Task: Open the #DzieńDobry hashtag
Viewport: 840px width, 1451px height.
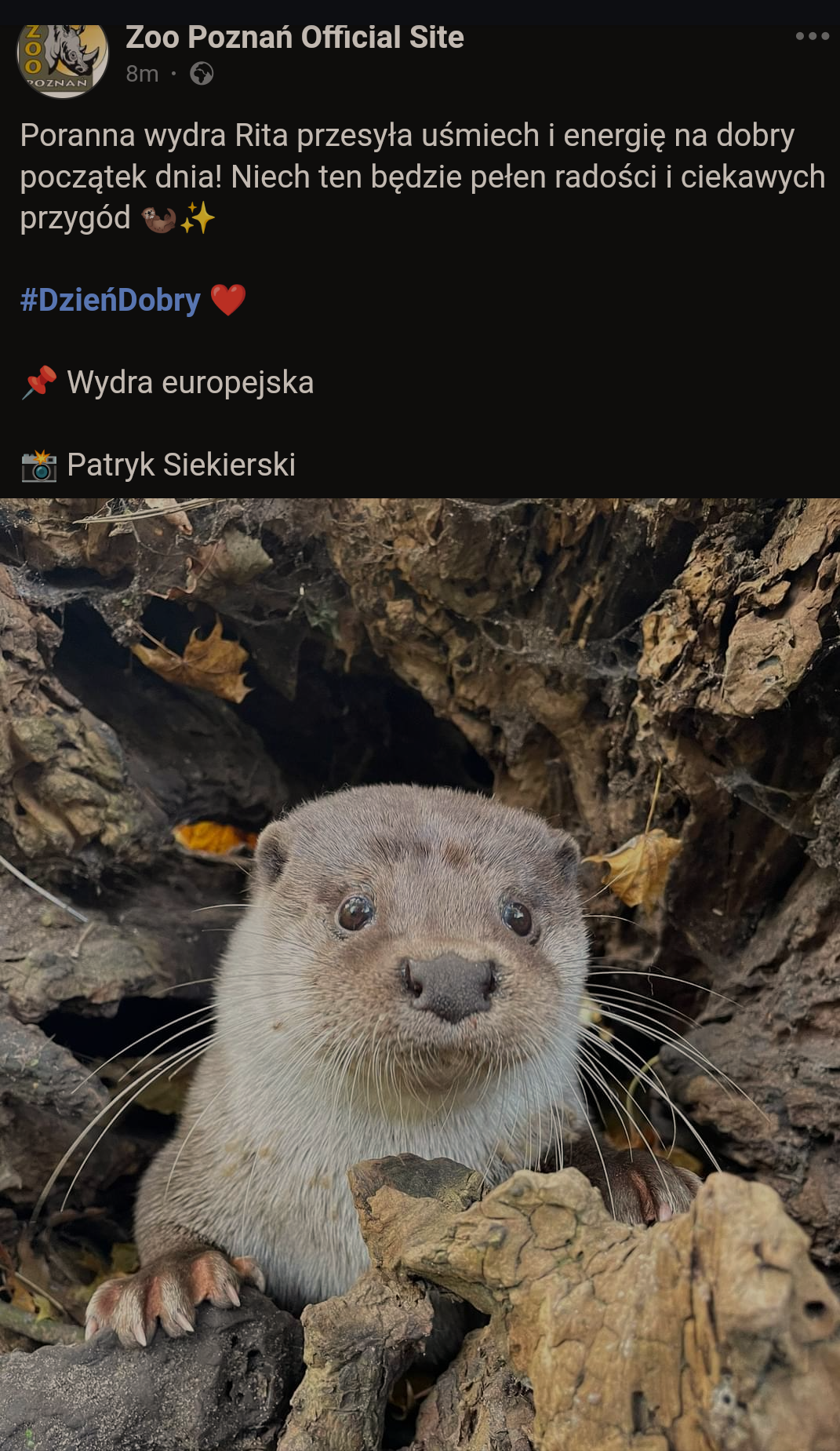Action: 111,300
